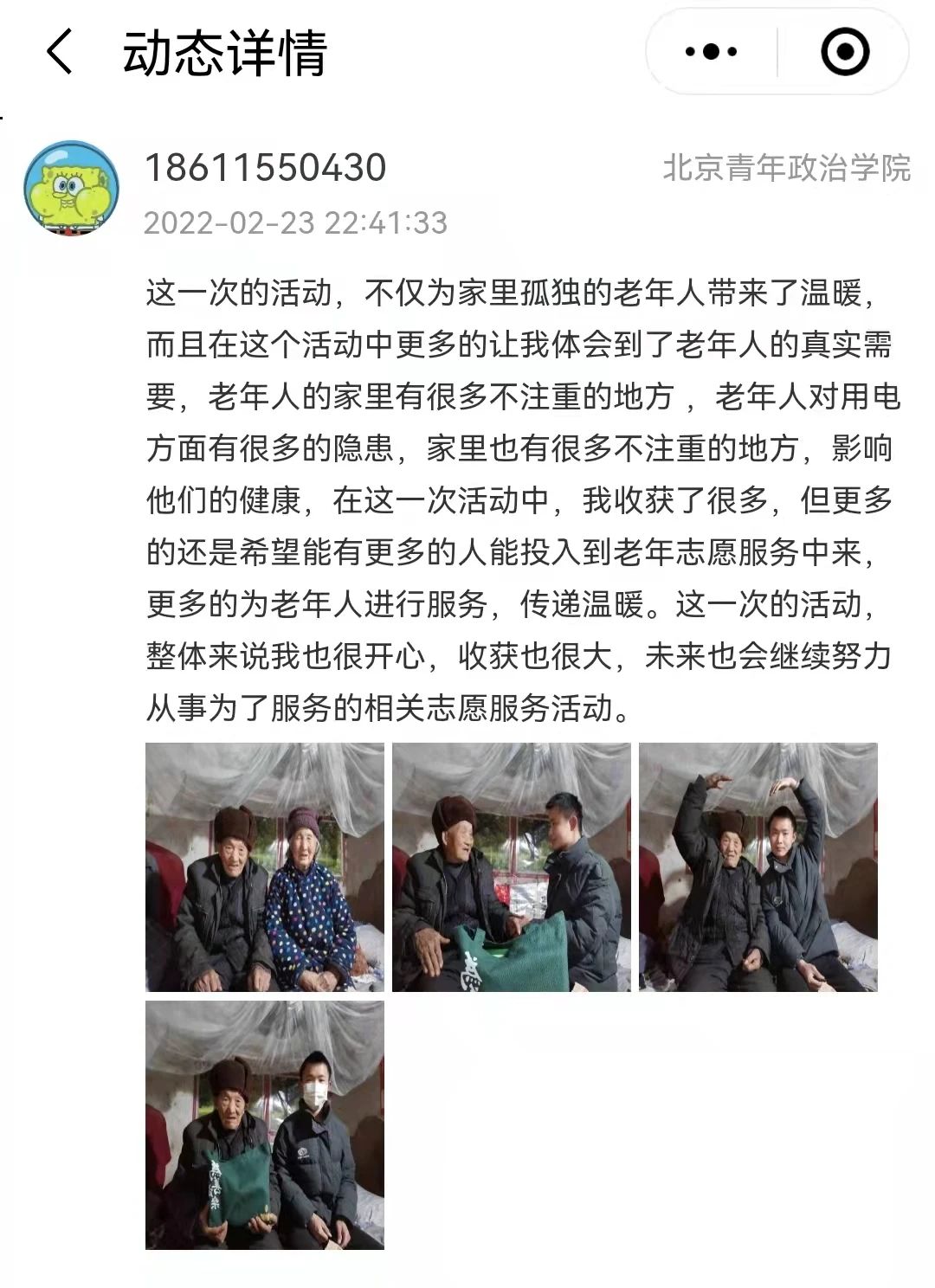Open the SpongeBob avatar of user 18611550430
Viewport: 935px width, 1288px height.
click(x=71, y=188)
